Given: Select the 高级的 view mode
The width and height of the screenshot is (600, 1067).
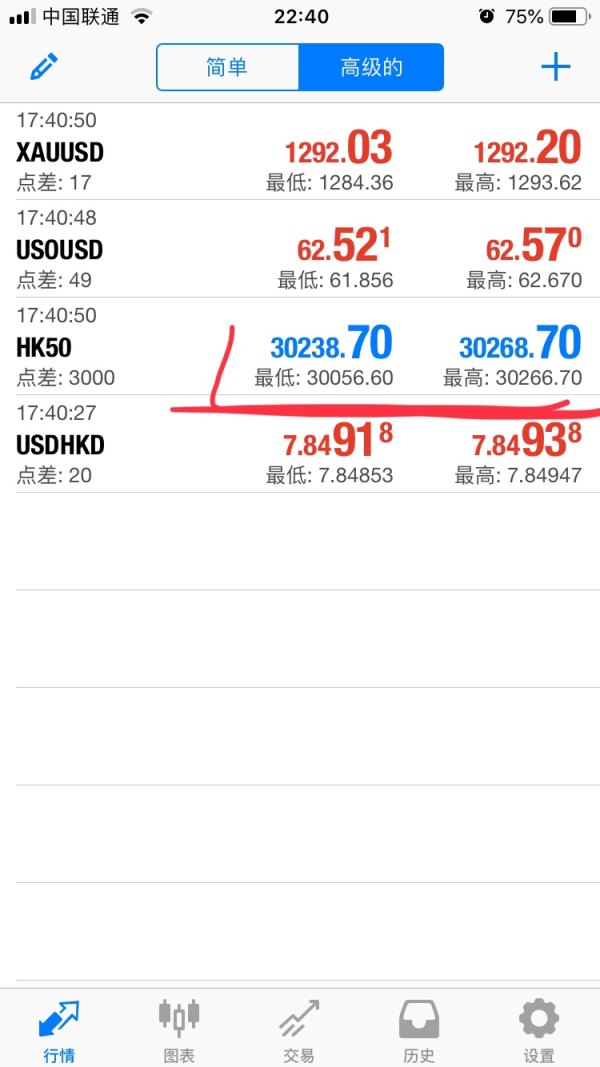Looking at the screenshot, I should pyautogui.click(x=371, y=67).
